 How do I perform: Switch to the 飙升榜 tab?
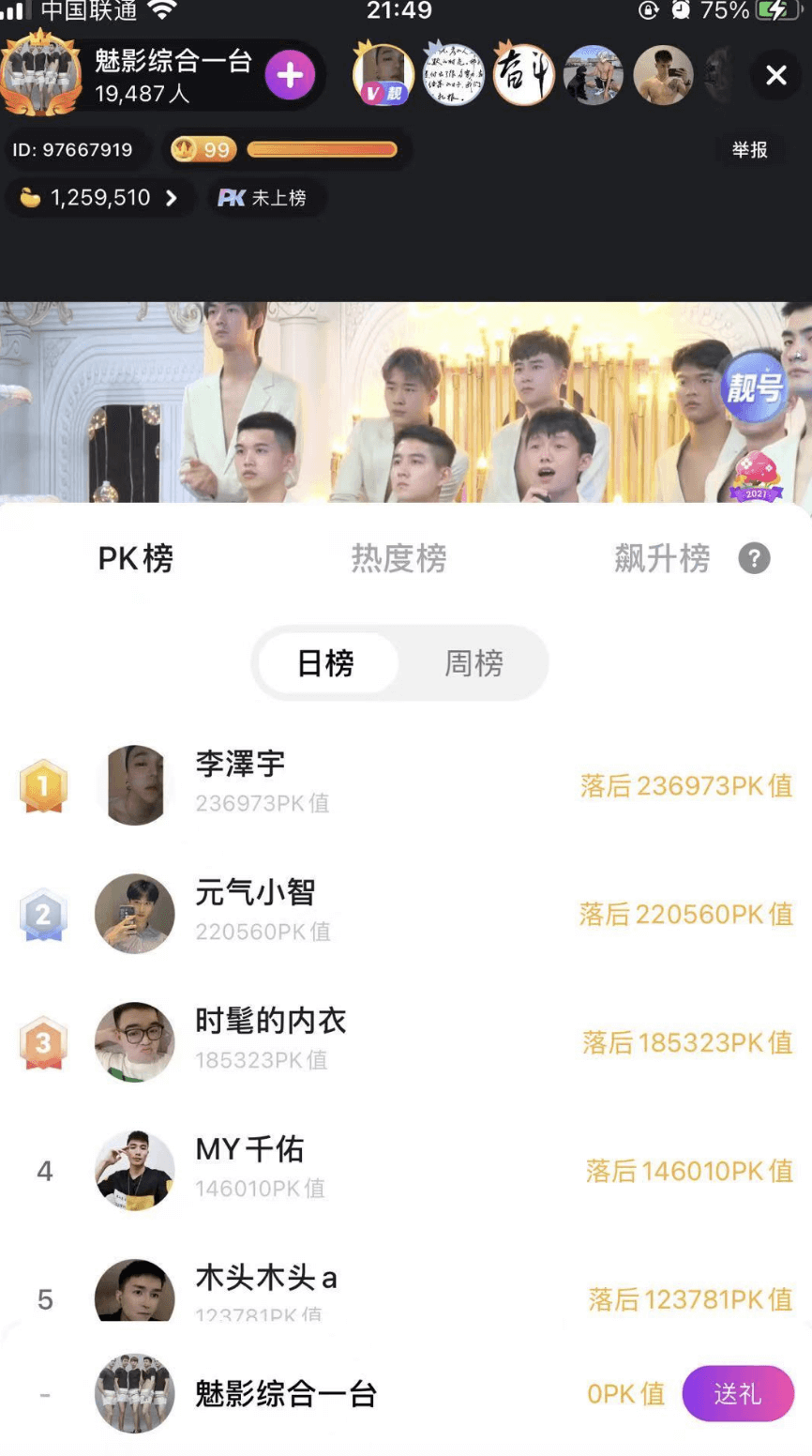[x=661, y=559]
